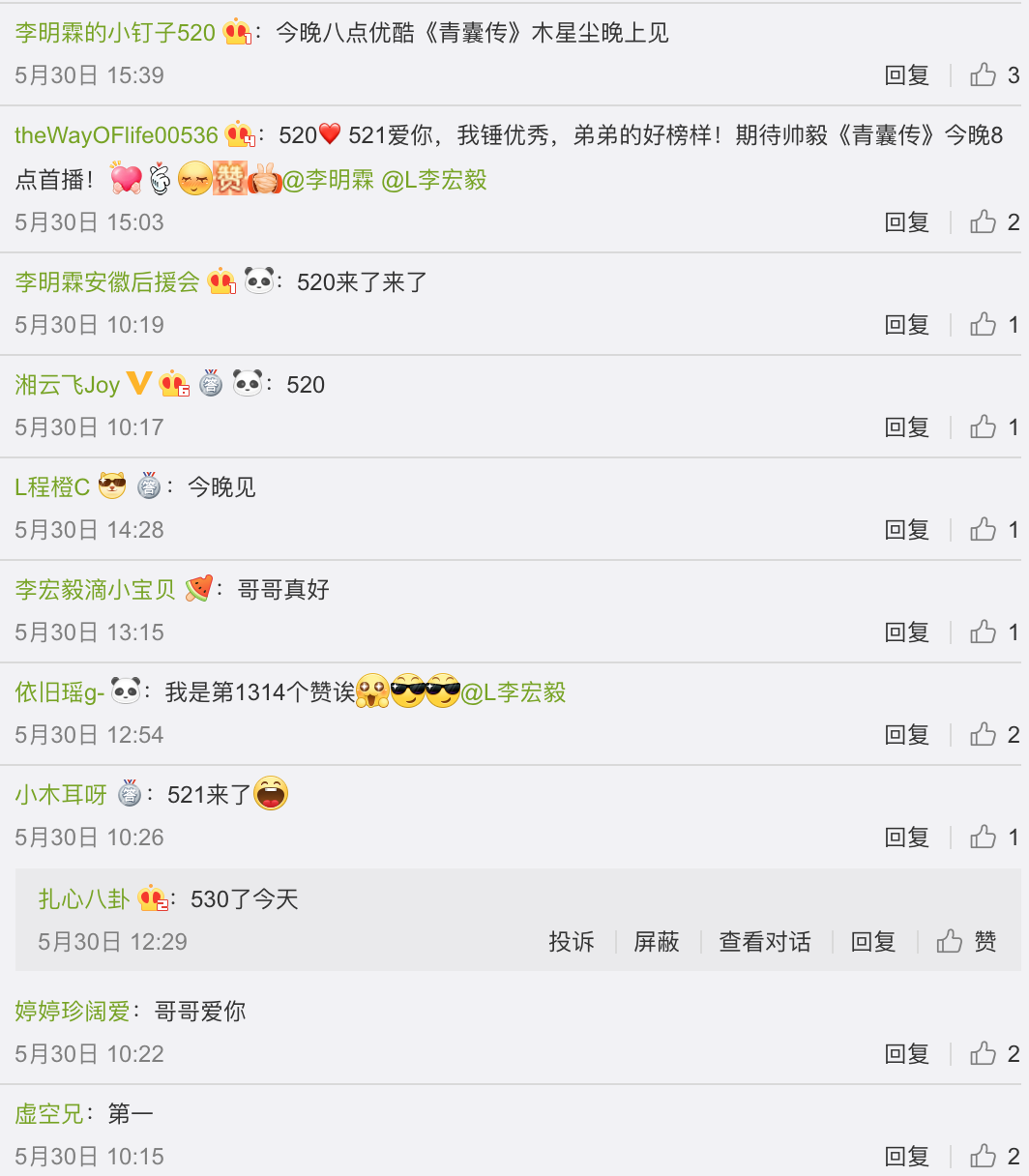Like 小木耳呀's 521来了 comment
The width and height of the screenshot is (1029, 1176).
[995, 838]
